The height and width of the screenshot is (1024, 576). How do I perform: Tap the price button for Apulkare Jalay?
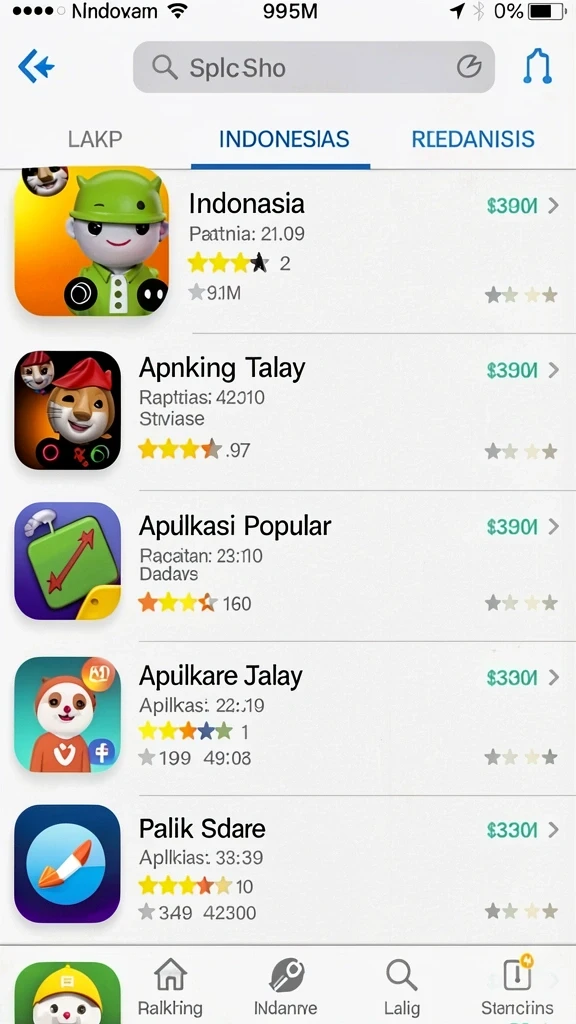512,678
